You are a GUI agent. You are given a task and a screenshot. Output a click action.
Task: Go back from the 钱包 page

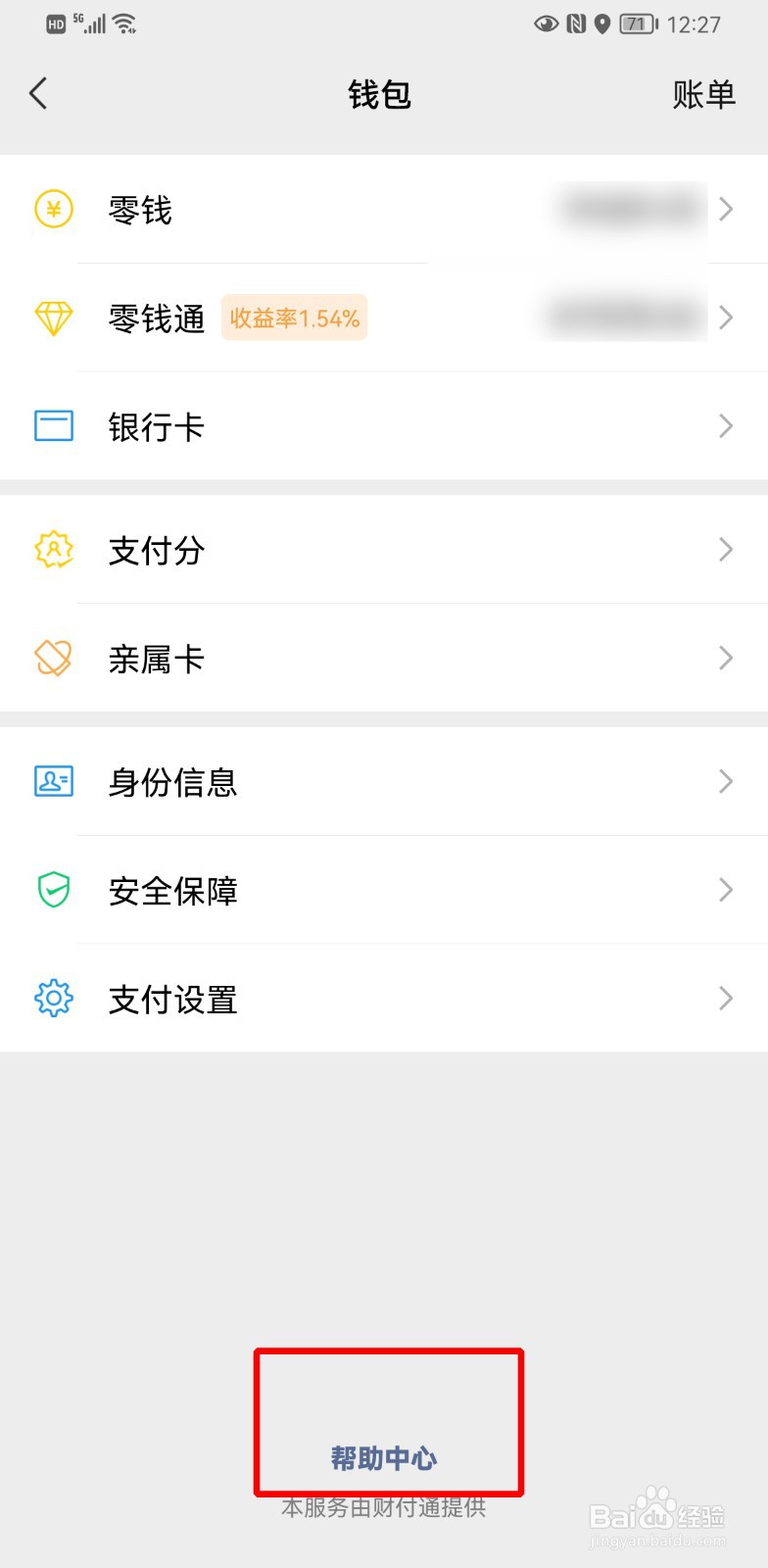click(39, 94)
